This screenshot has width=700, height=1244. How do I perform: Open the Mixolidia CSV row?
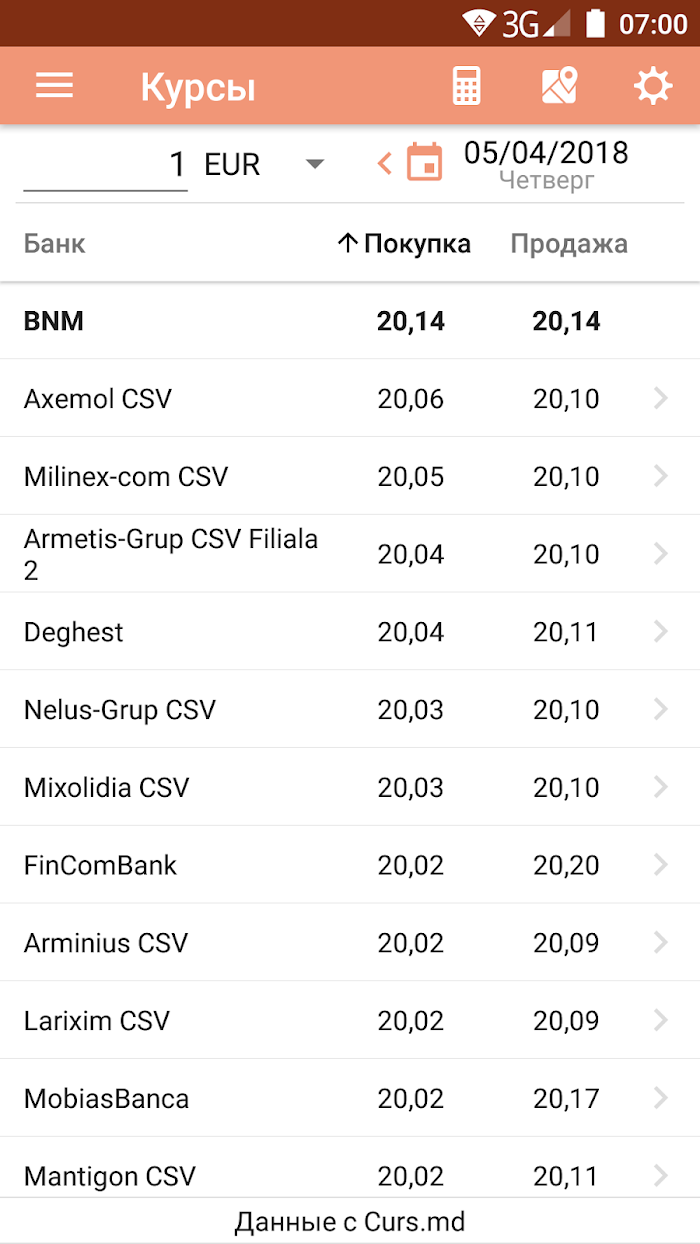(350, 787)
